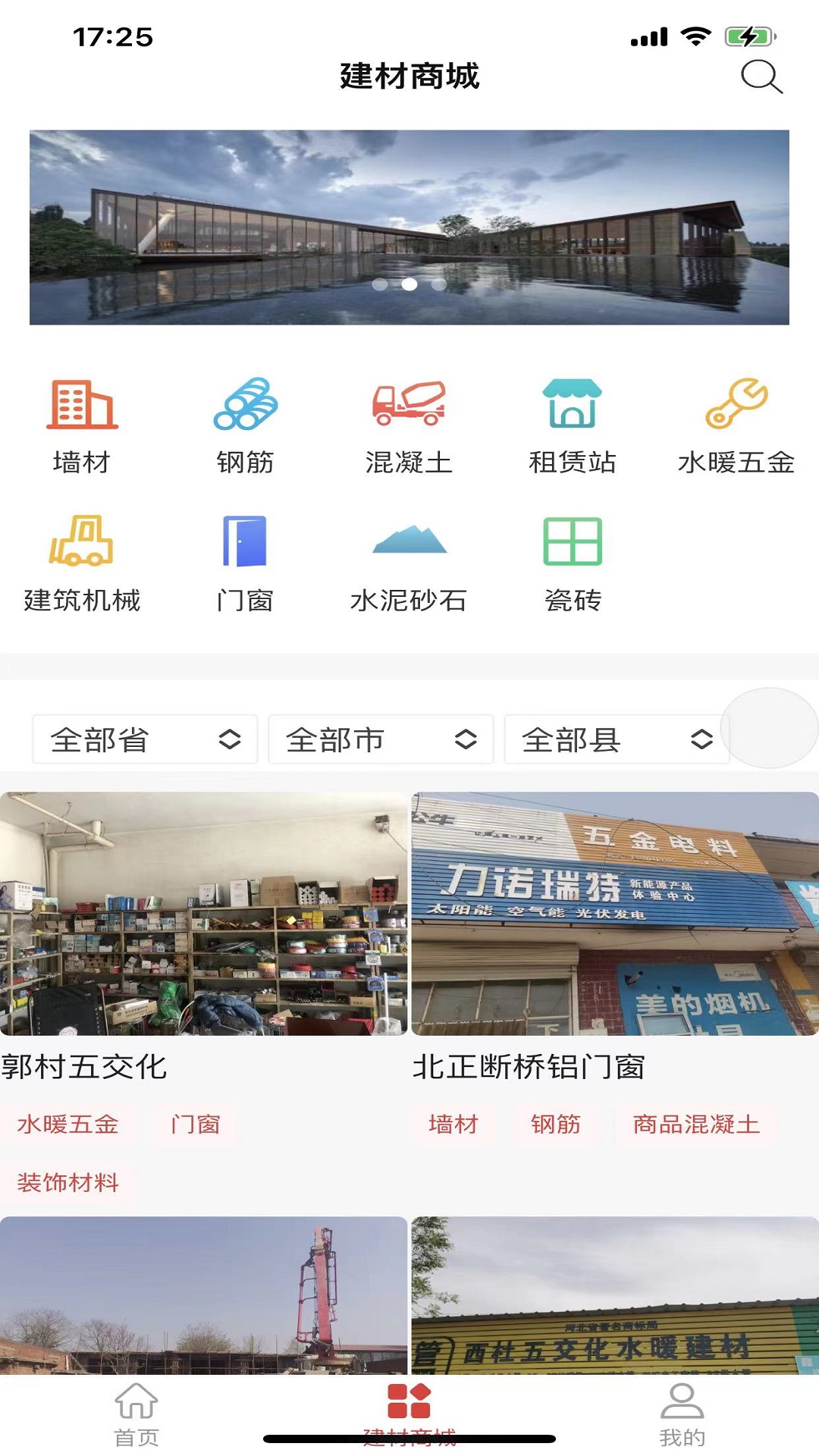The height and width of the screenshot is (1456, 819).
Task: Browse the 水泥砂石 category
Action: [409, 563]
